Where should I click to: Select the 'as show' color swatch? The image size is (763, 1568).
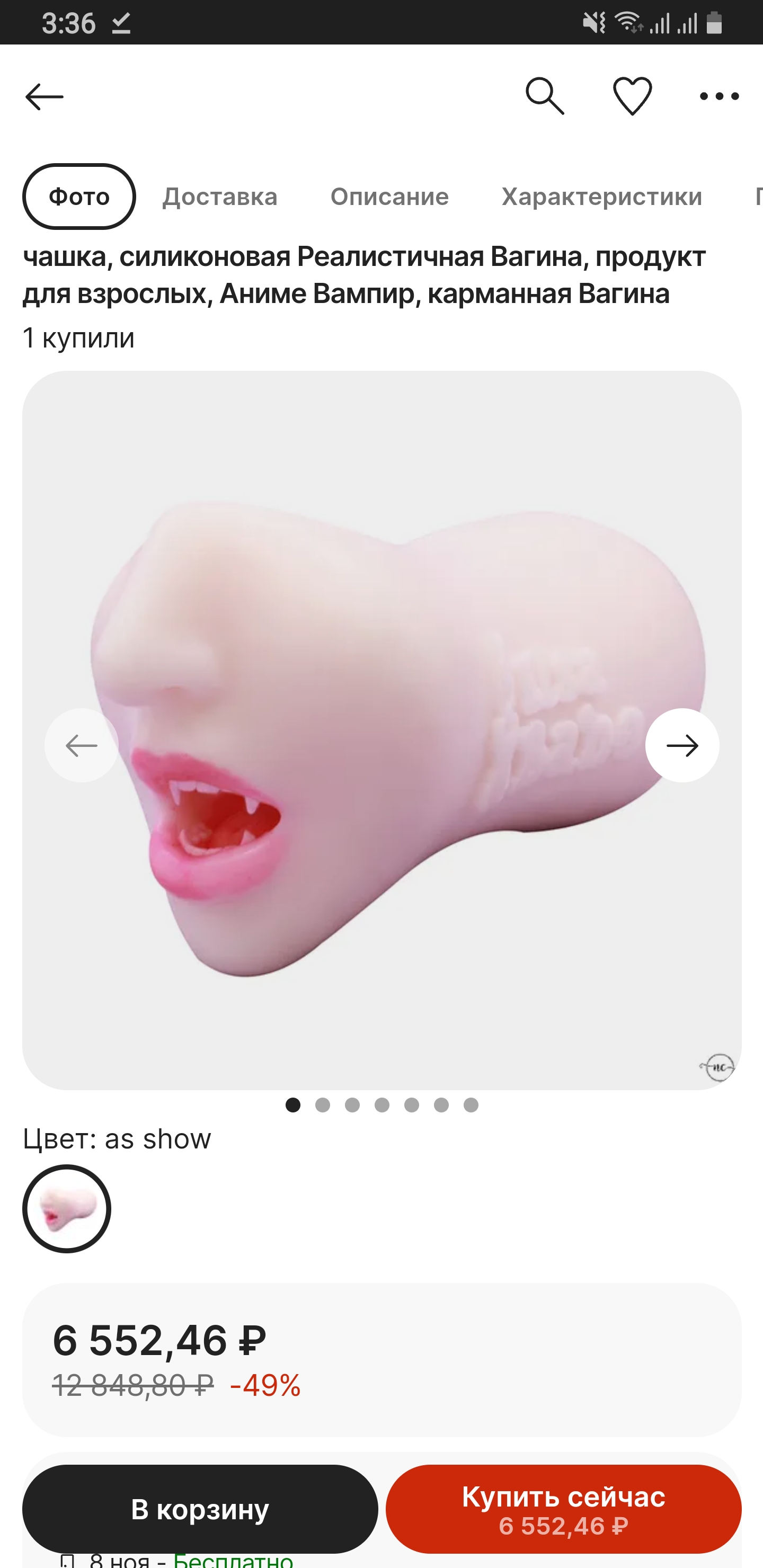(x=67, y=1208)
